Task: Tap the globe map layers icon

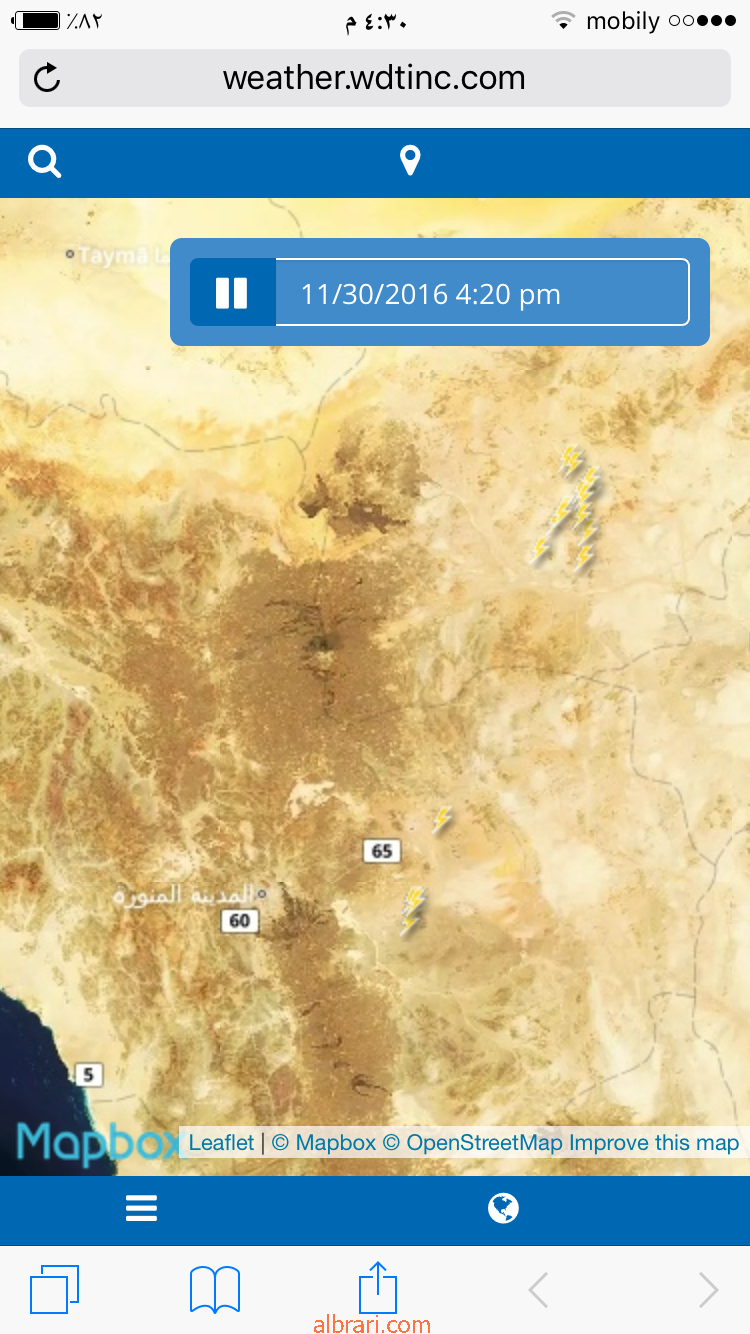Action: pos(504,1209)
